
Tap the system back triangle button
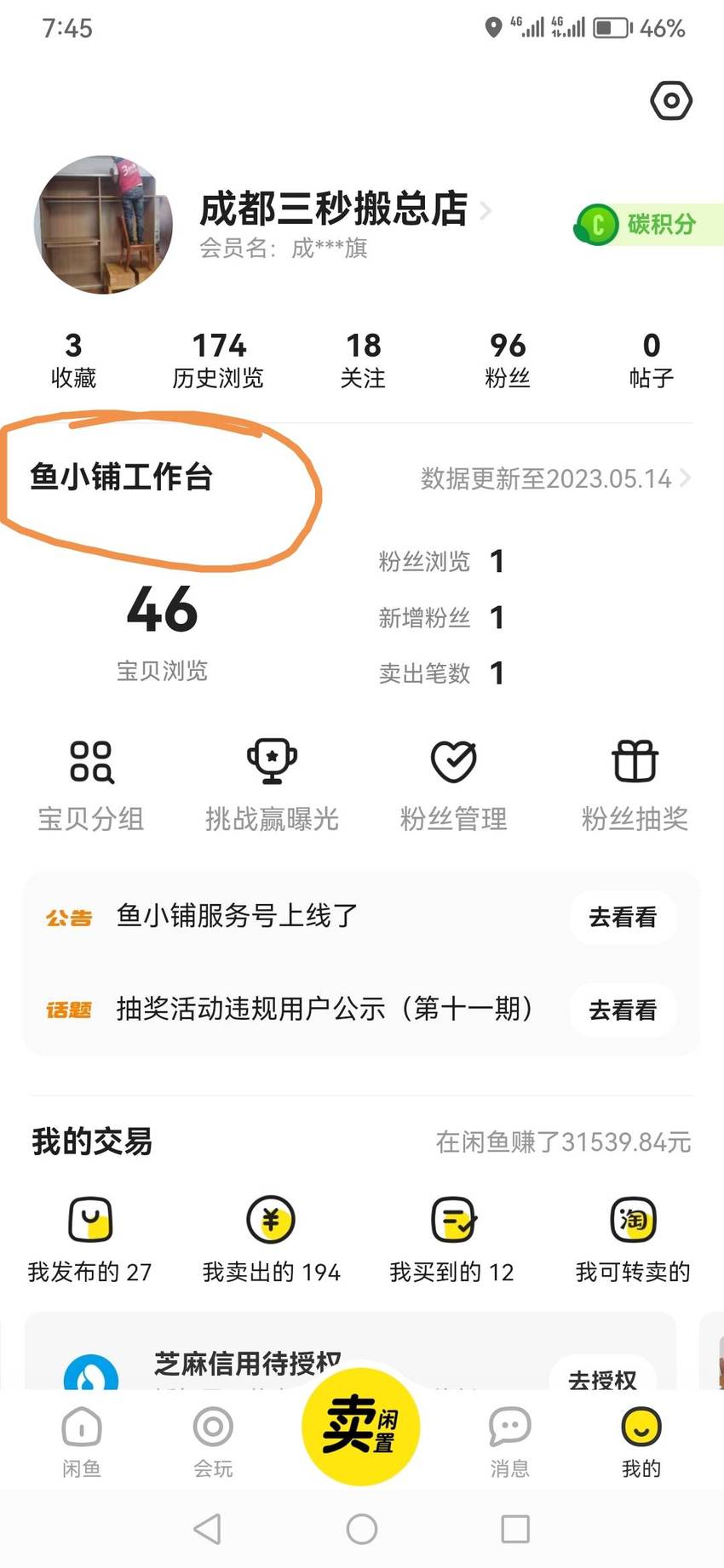tap(207, 1529)
